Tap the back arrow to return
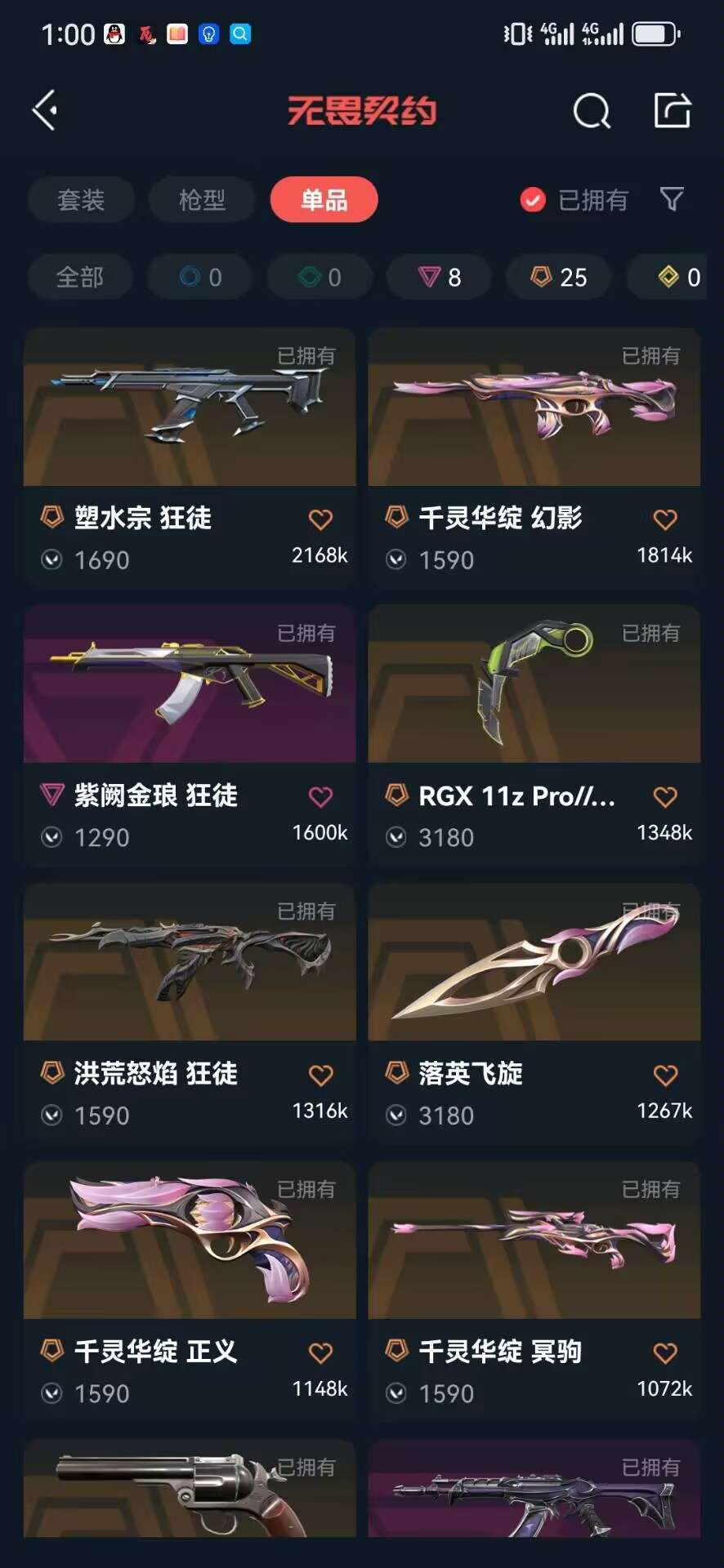 click(45, 110)
